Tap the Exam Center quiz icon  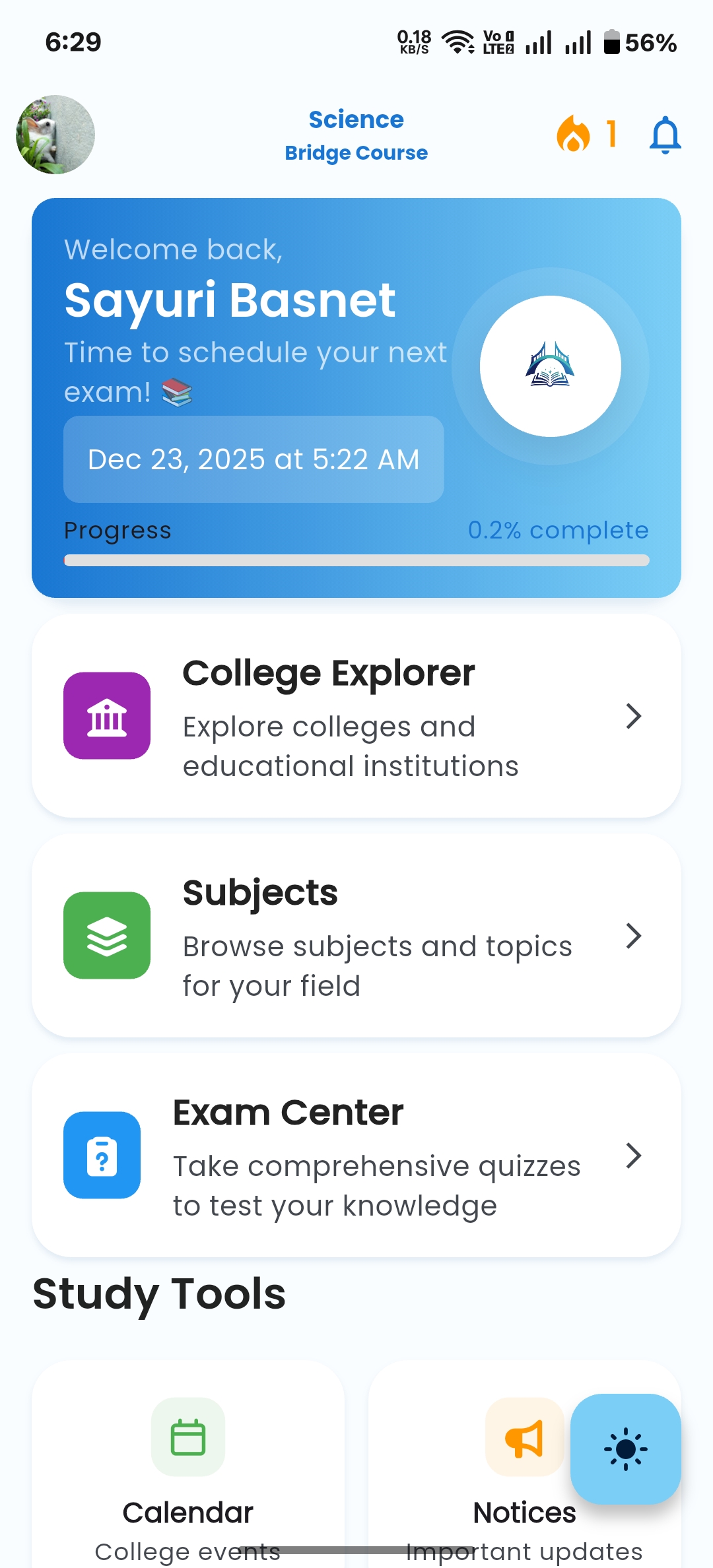(102, 1156)
